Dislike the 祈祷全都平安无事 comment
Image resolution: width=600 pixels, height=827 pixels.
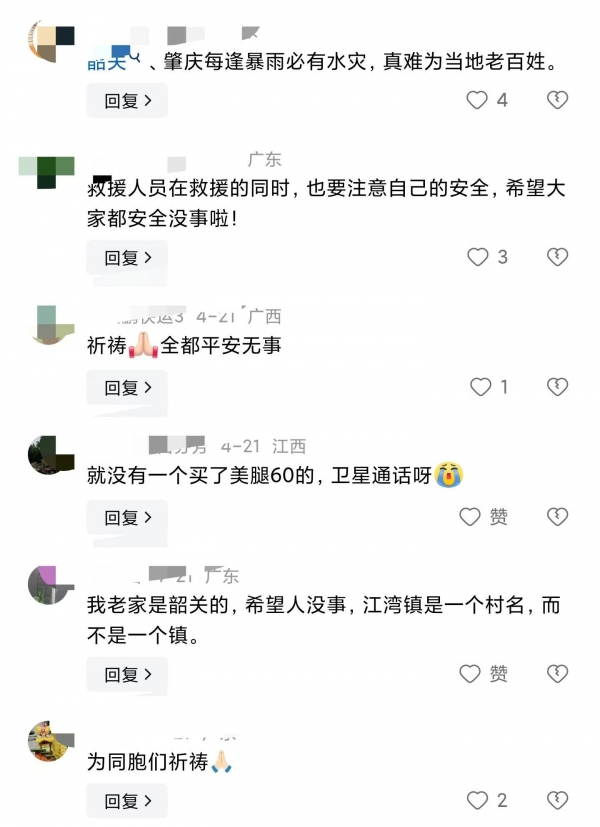[557, 387]
